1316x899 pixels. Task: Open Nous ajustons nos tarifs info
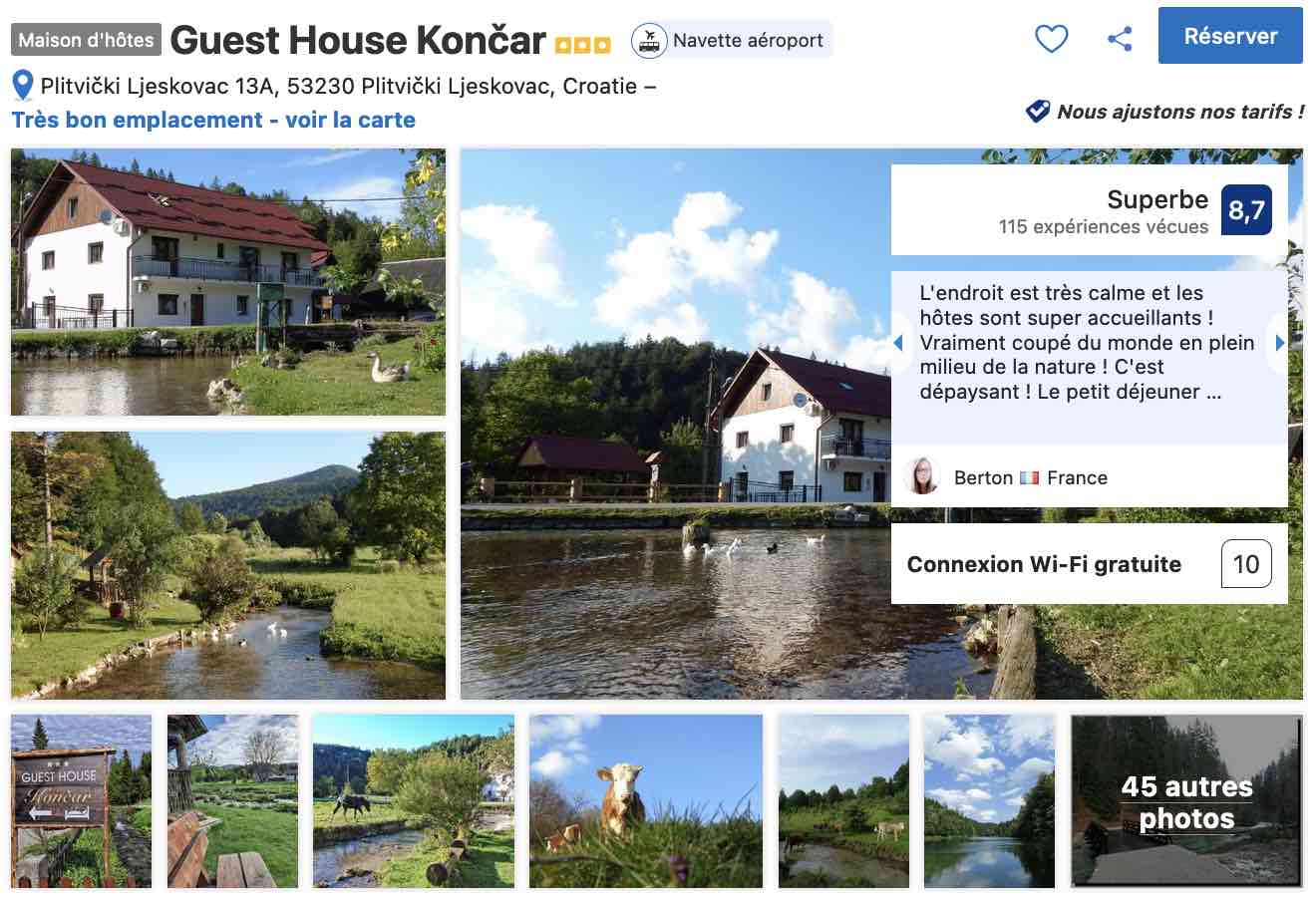1165,112
